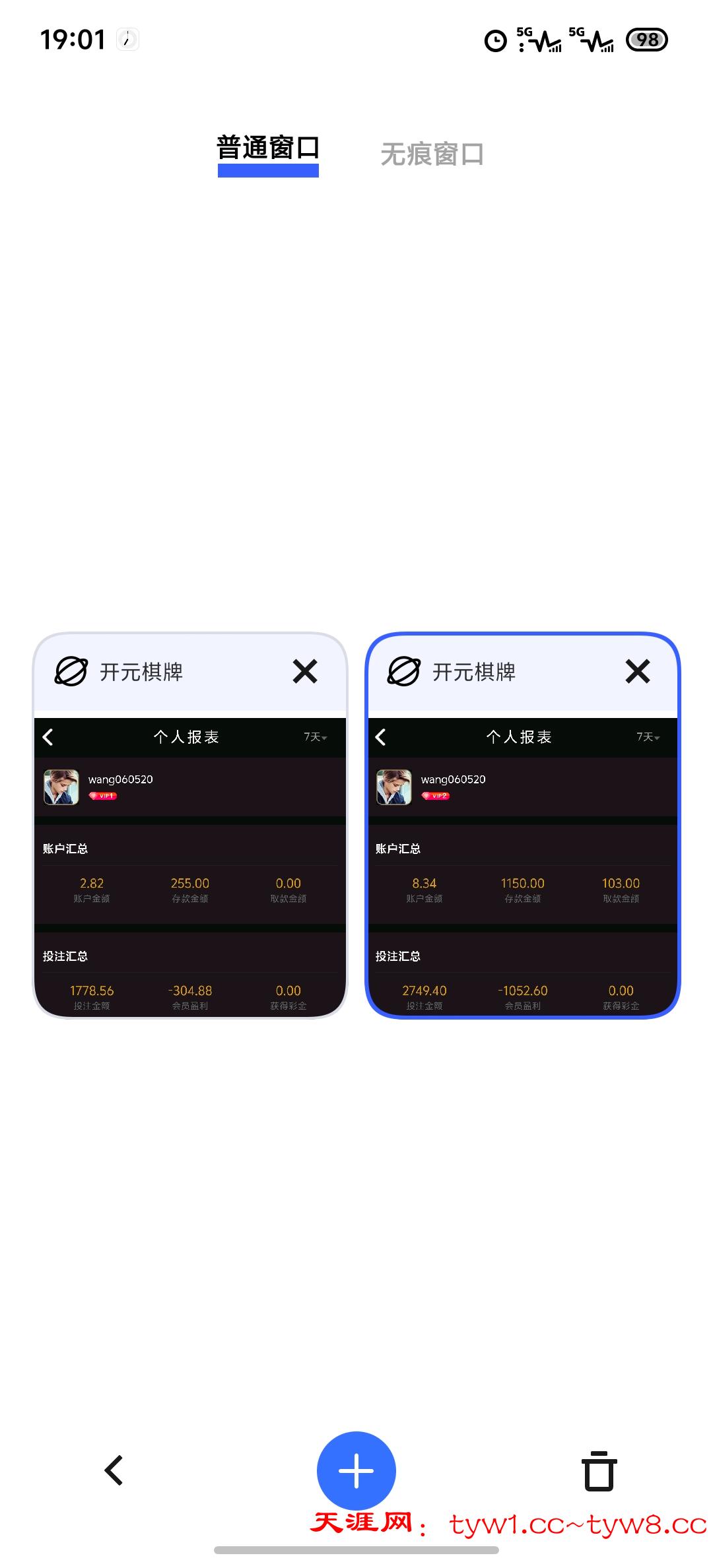Tap the back chevron in the left 个人报表 header
The height and width of the screenshot is (1568, 713).
pyautogui.click(x=48, y=737)
